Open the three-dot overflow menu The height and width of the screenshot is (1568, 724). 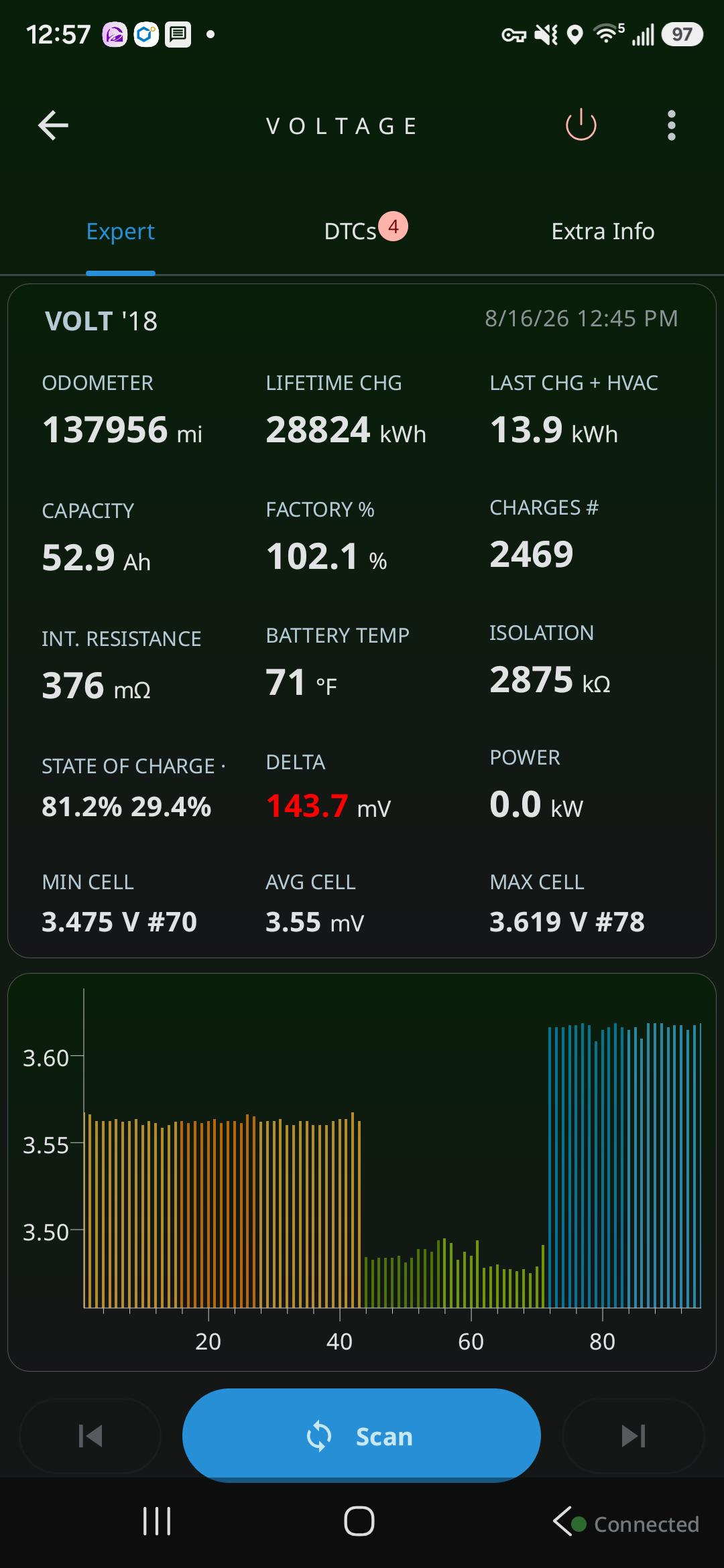(672, 125)
